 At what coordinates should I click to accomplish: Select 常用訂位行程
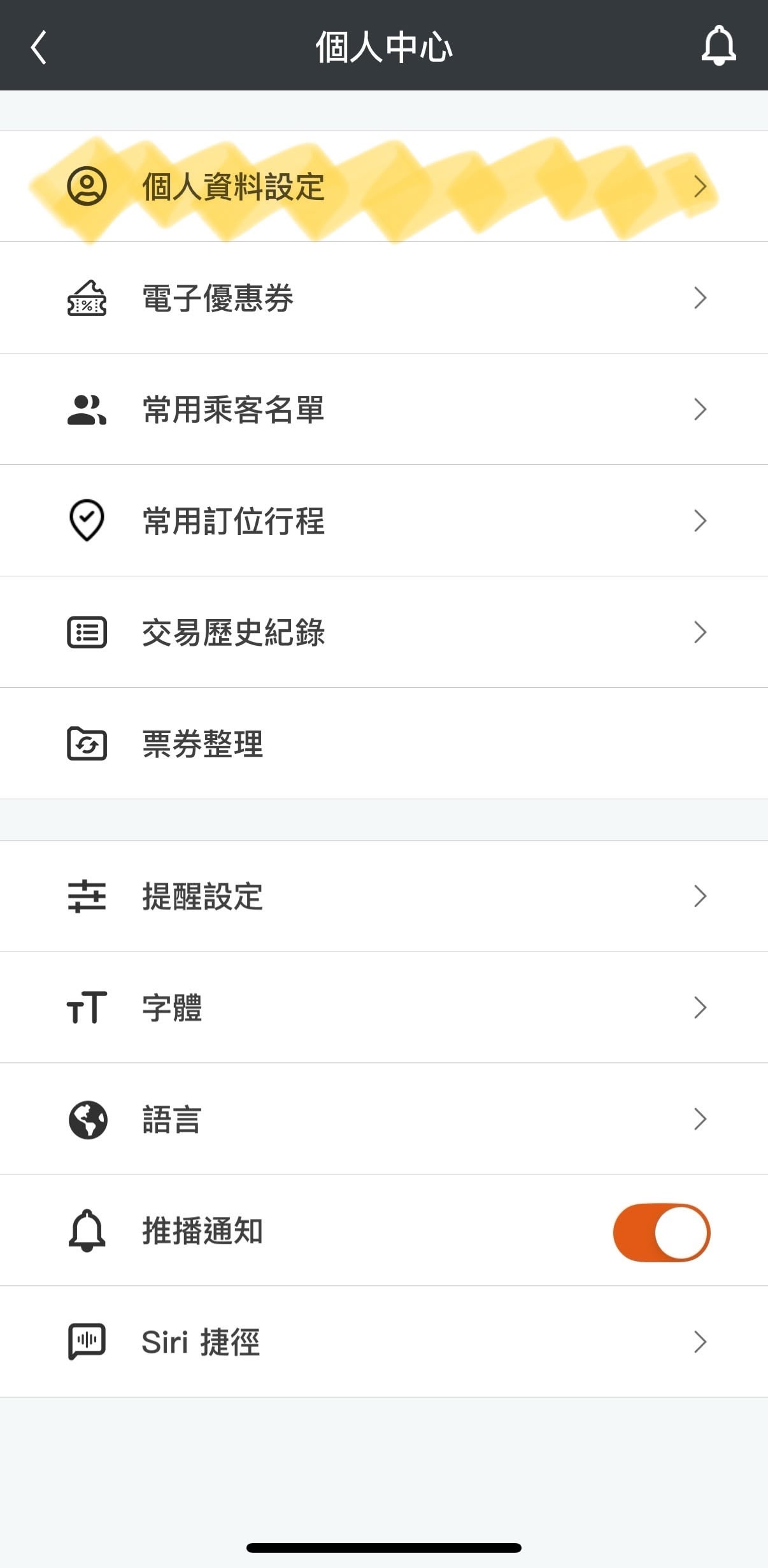point(383,521)
